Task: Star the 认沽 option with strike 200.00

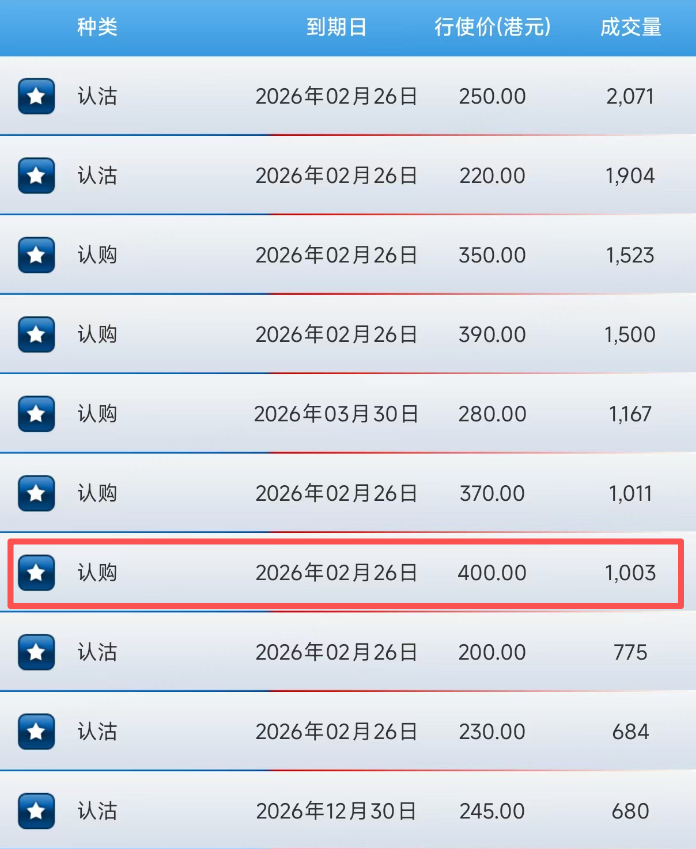Action: click(x=36, y=652)
